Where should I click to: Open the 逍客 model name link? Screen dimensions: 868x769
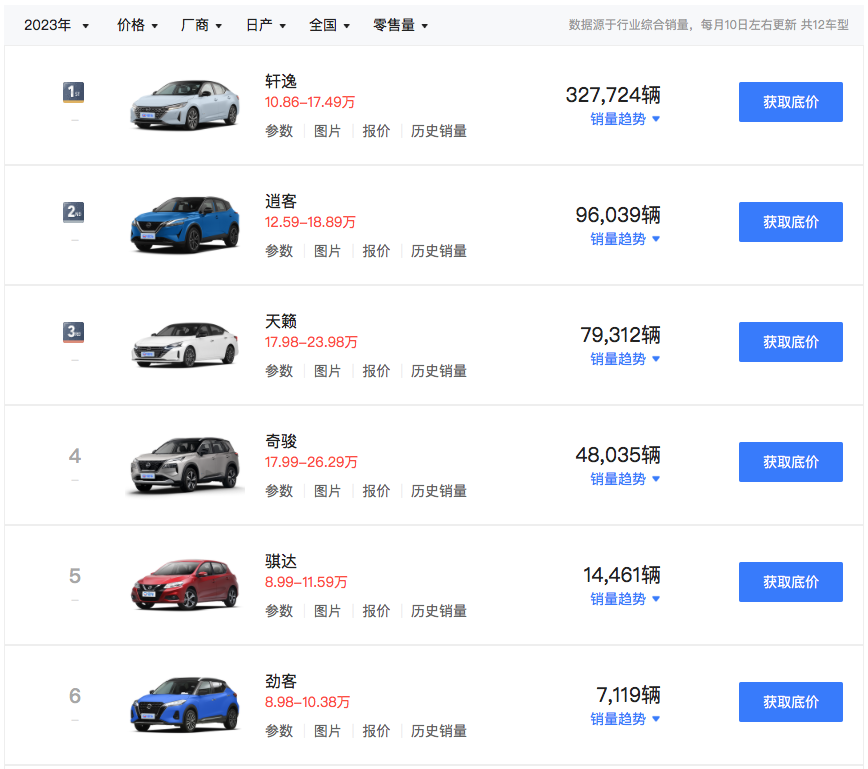281,201
